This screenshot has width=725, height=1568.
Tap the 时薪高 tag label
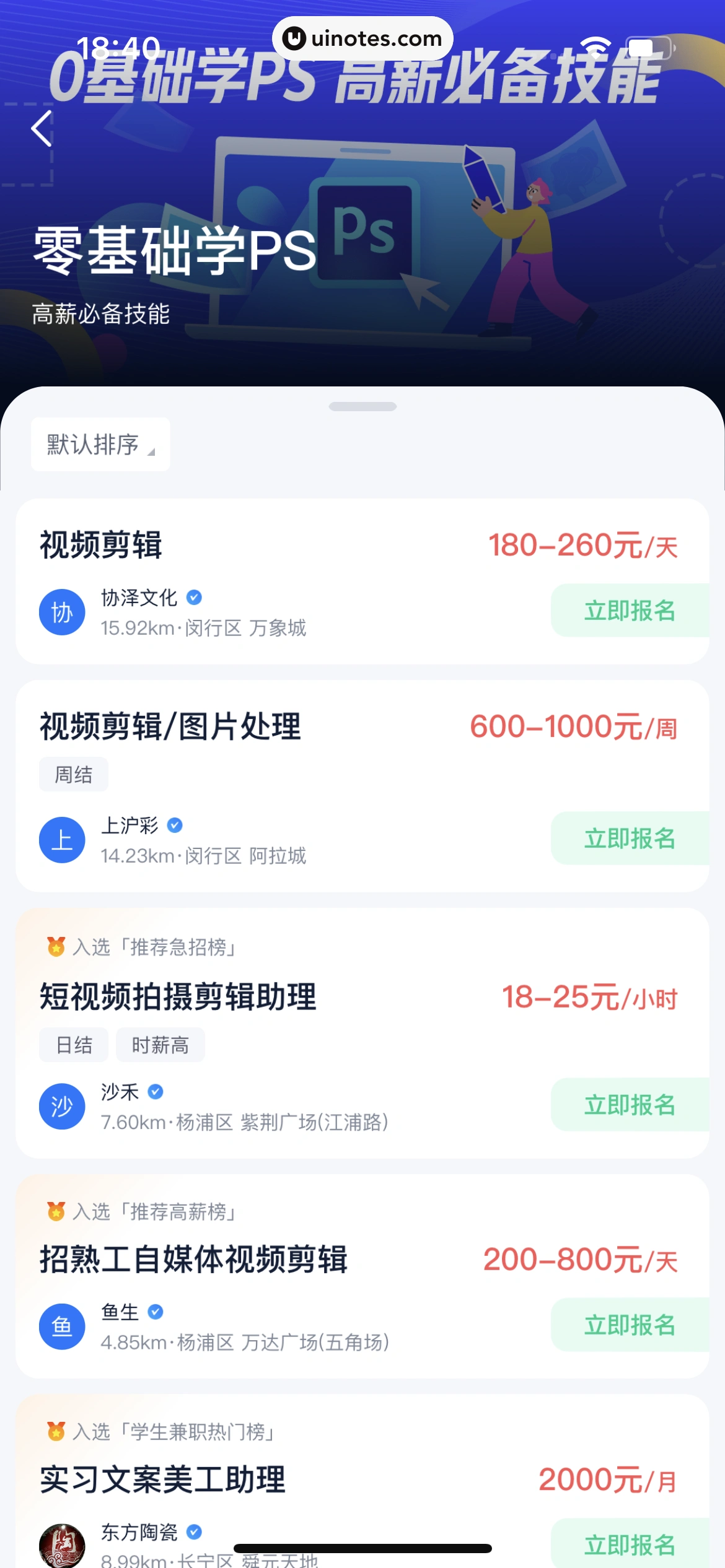coord(160,1045)
